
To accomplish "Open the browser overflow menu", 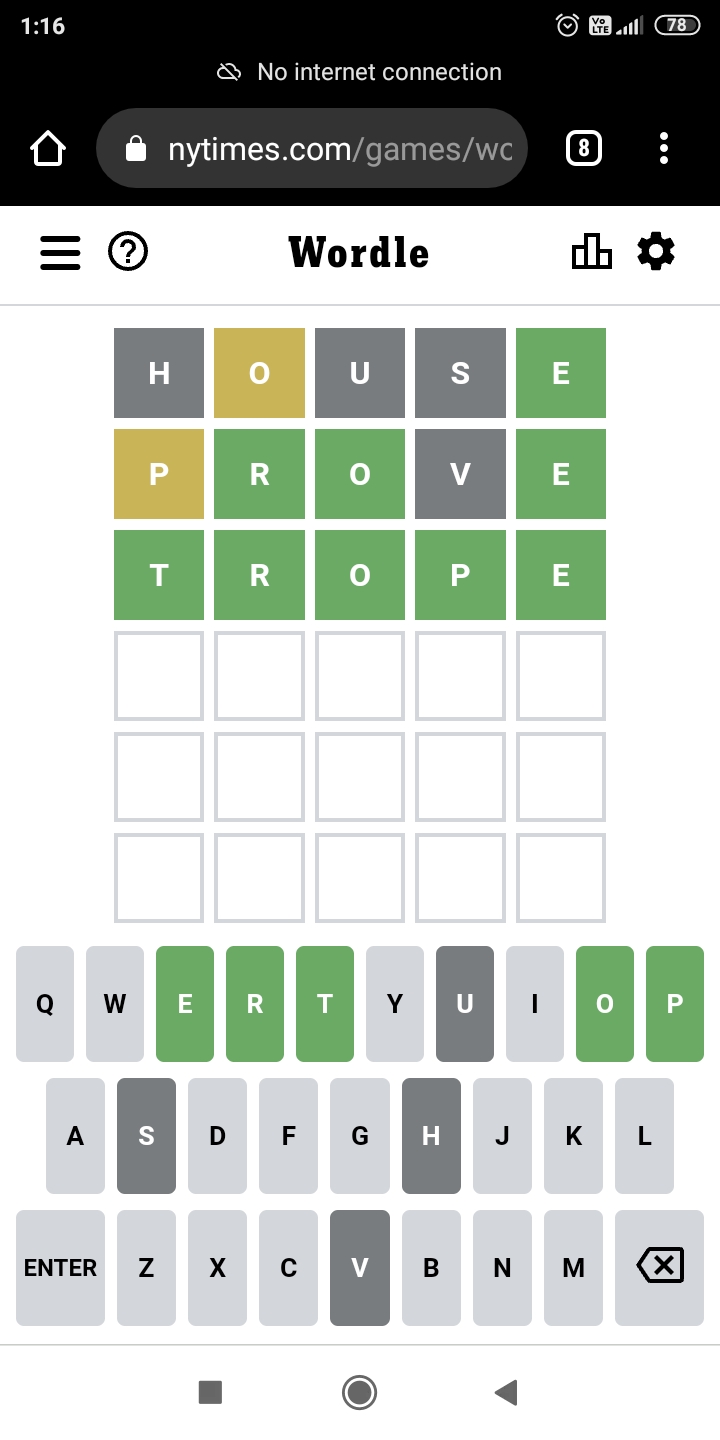I will coord(664,149).
